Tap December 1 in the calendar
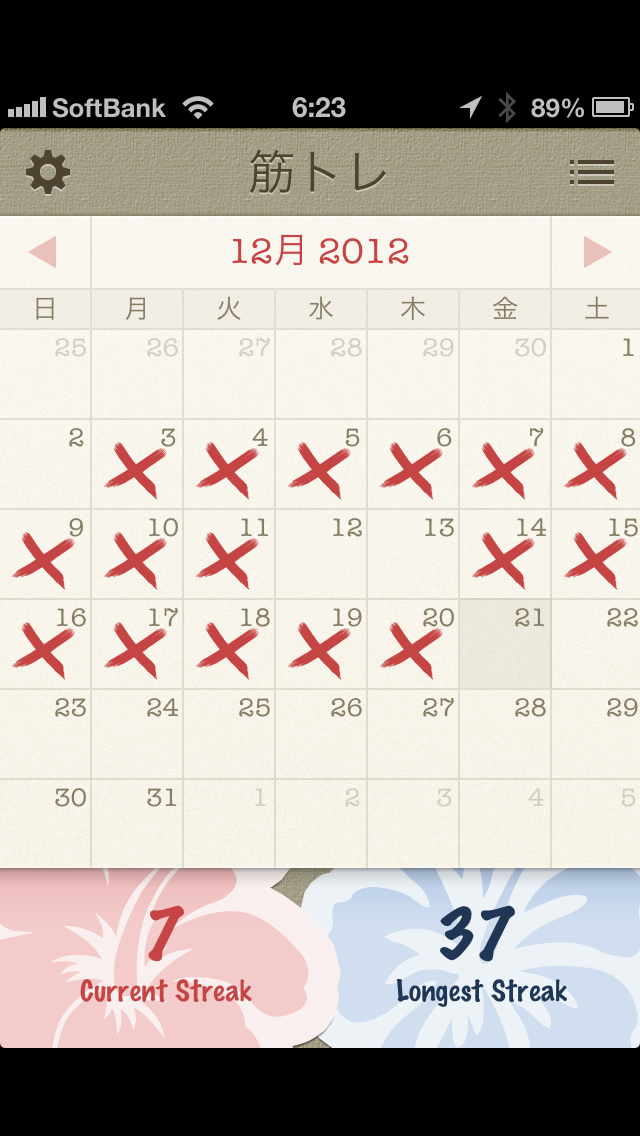 597,375
